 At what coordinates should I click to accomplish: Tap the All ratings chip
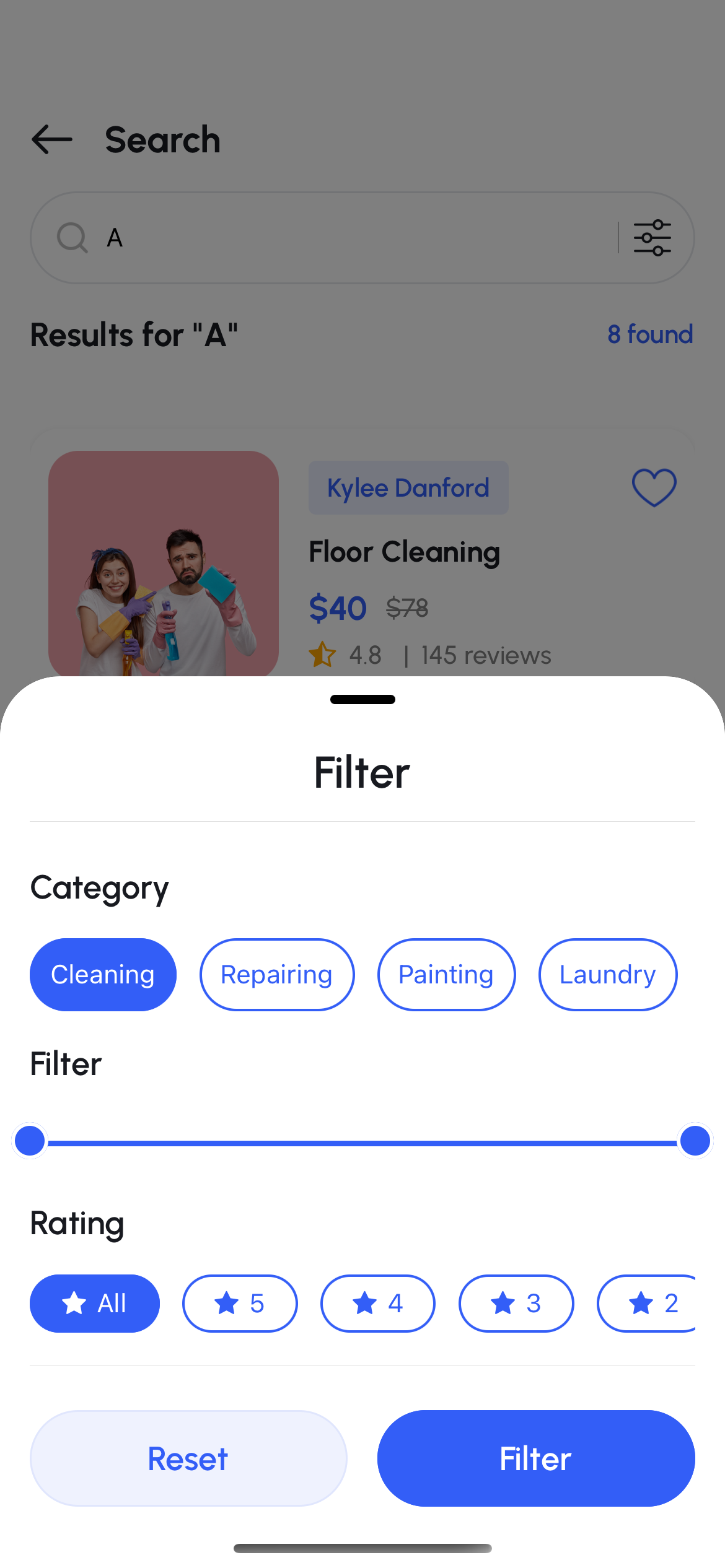click(x=95, y=1304)
